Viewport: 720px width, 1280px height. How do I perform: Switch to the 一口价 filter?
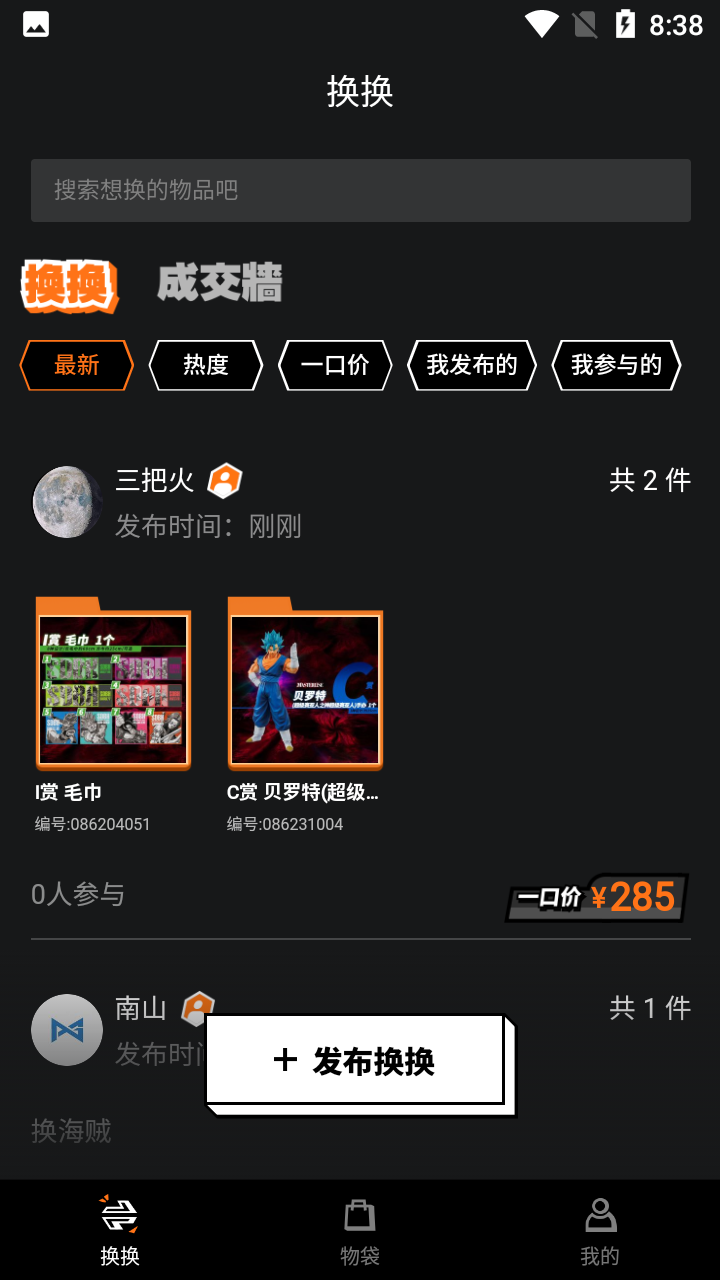[335, 365]
